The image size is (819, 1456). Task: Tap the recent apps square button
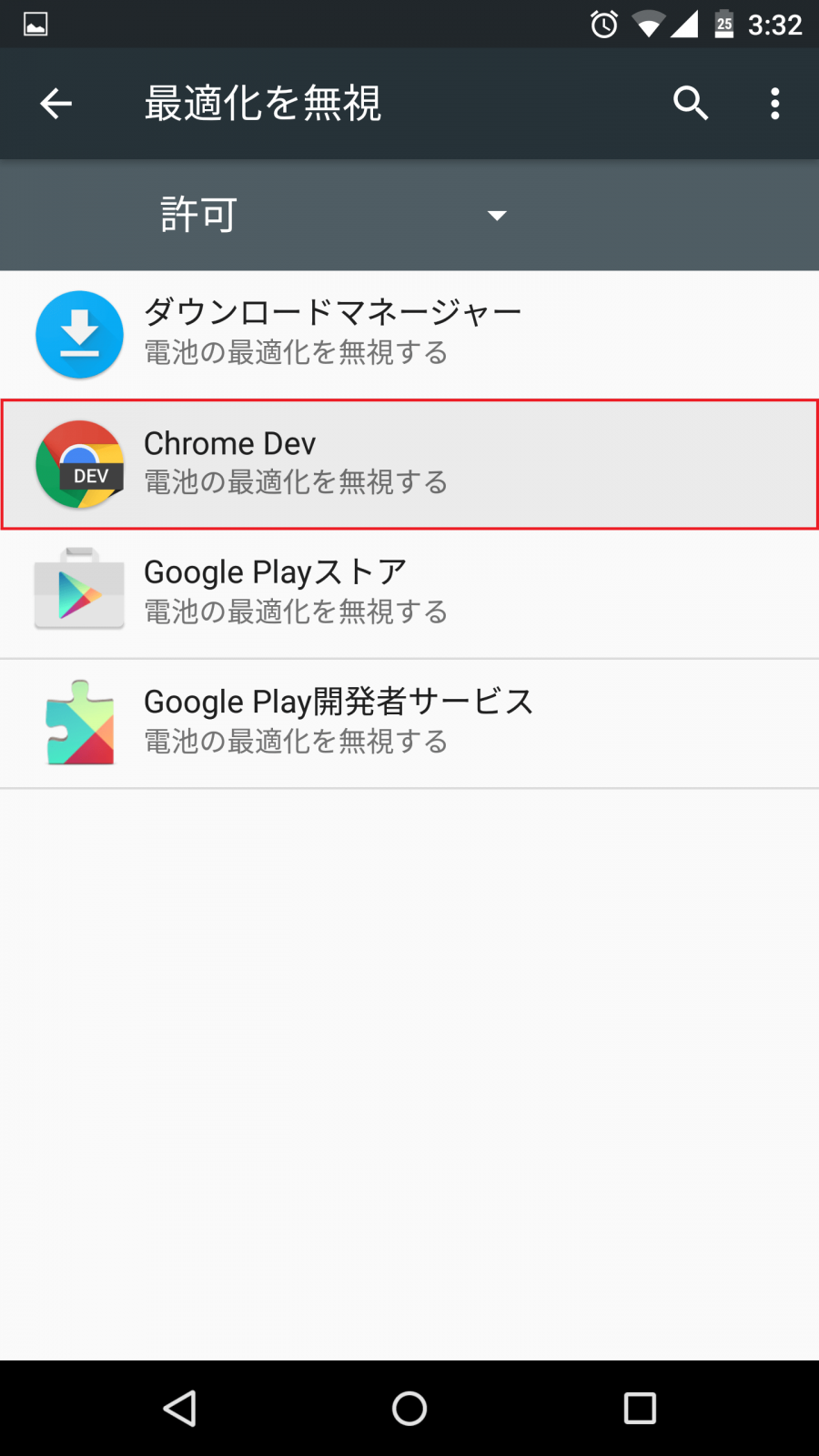click(x=639, y=1408)
